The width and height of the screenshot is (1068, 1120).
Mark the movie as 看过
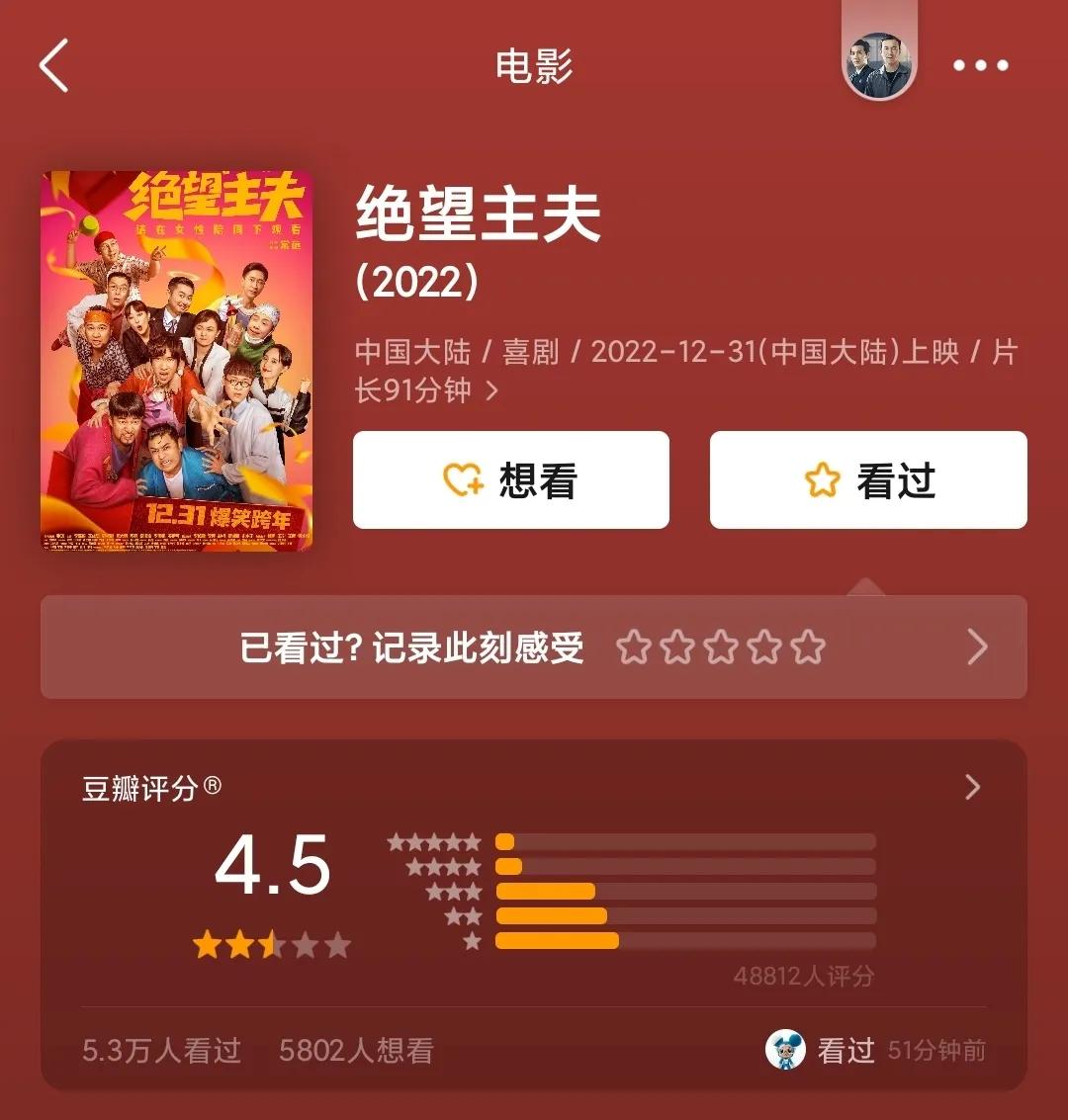868,480
